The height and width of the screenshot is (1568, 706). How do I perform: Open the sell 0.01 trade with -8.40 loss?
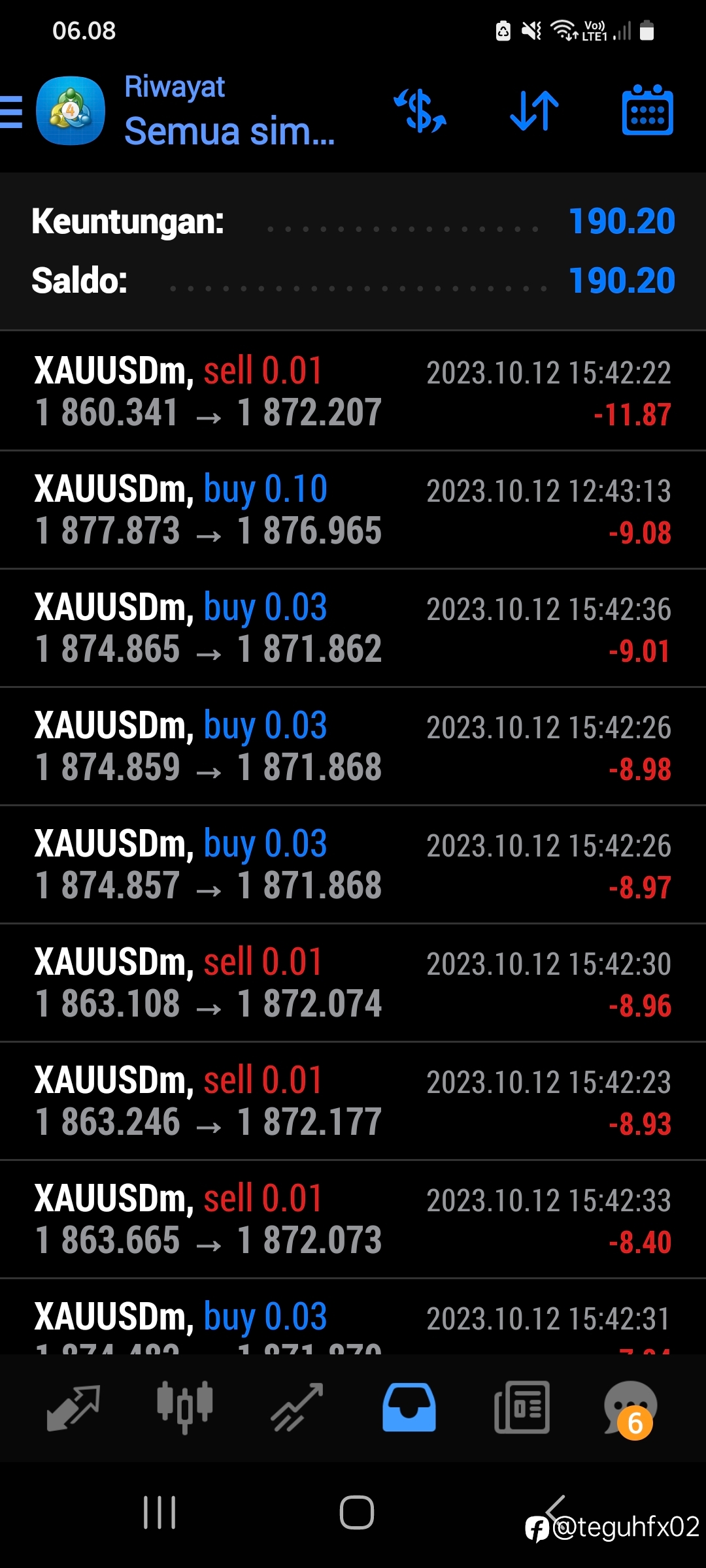coord(353,1219)
